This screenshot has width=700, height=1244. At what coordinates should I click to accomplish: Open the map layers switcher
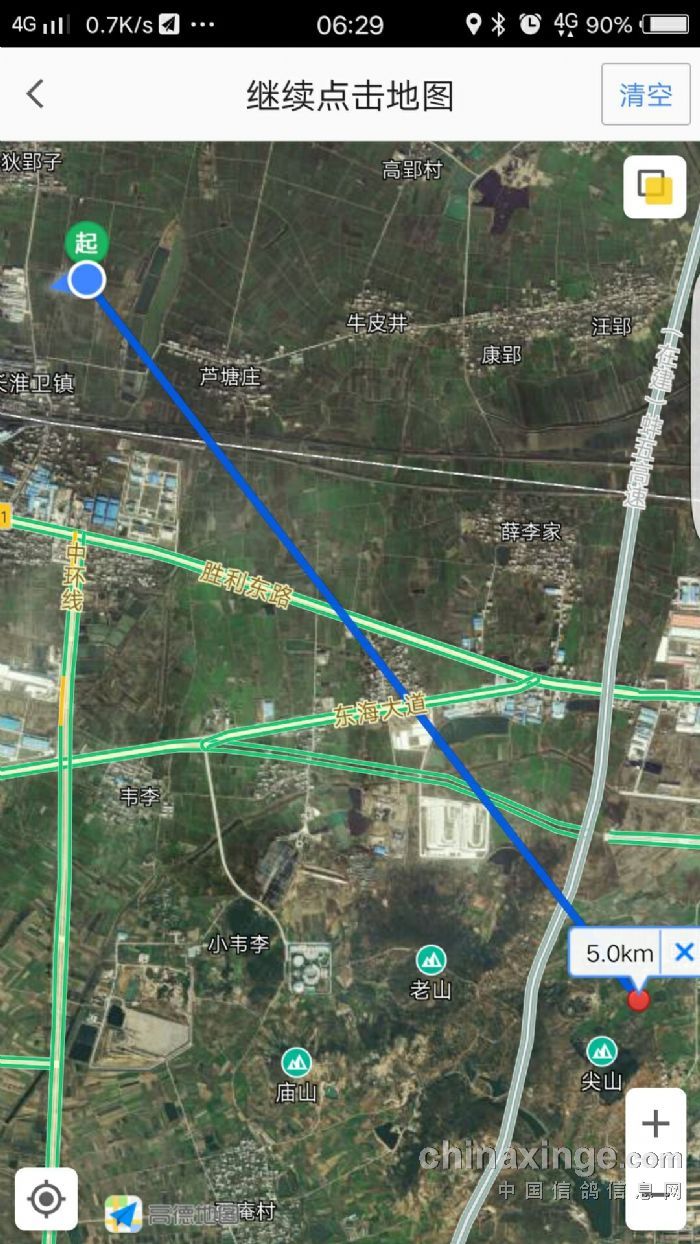(x=655, y=187)
